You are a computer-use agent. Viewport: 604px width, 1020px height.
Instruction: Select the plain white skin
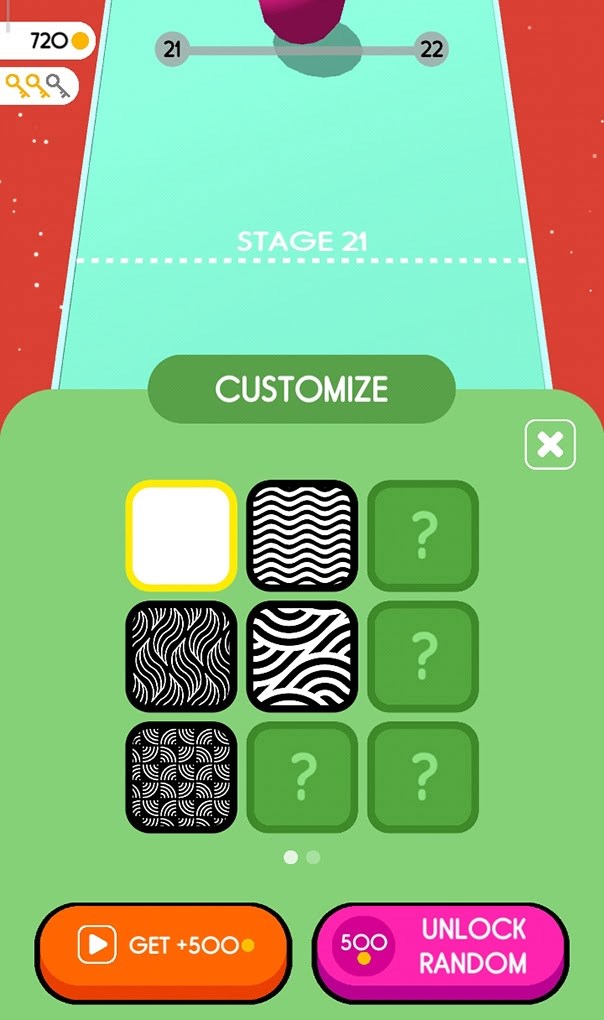tap(181, 536)
